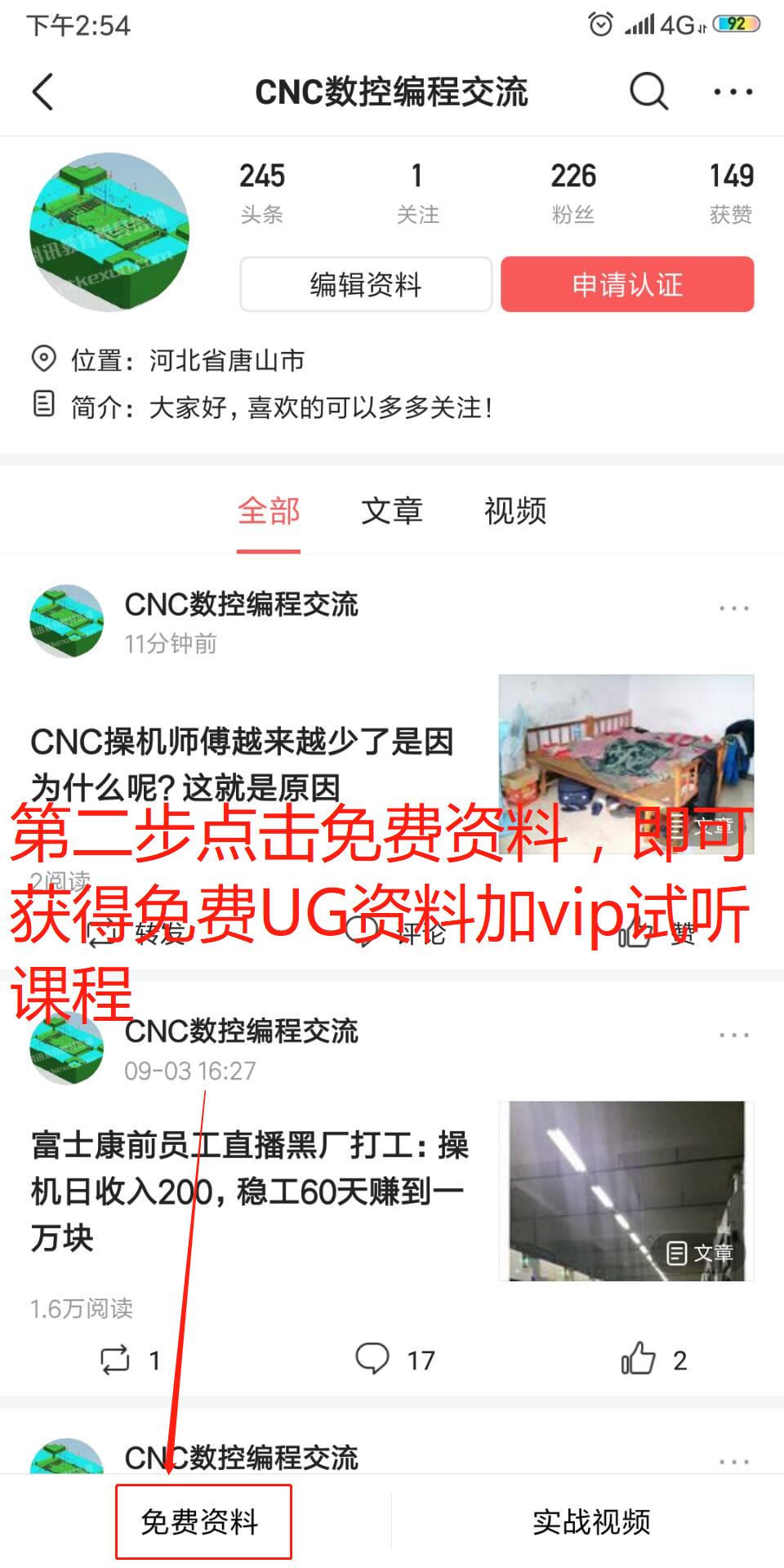Switch to the 文章 tab
The width and height of the screenshot is (784, 1568).
click(392, 510)
